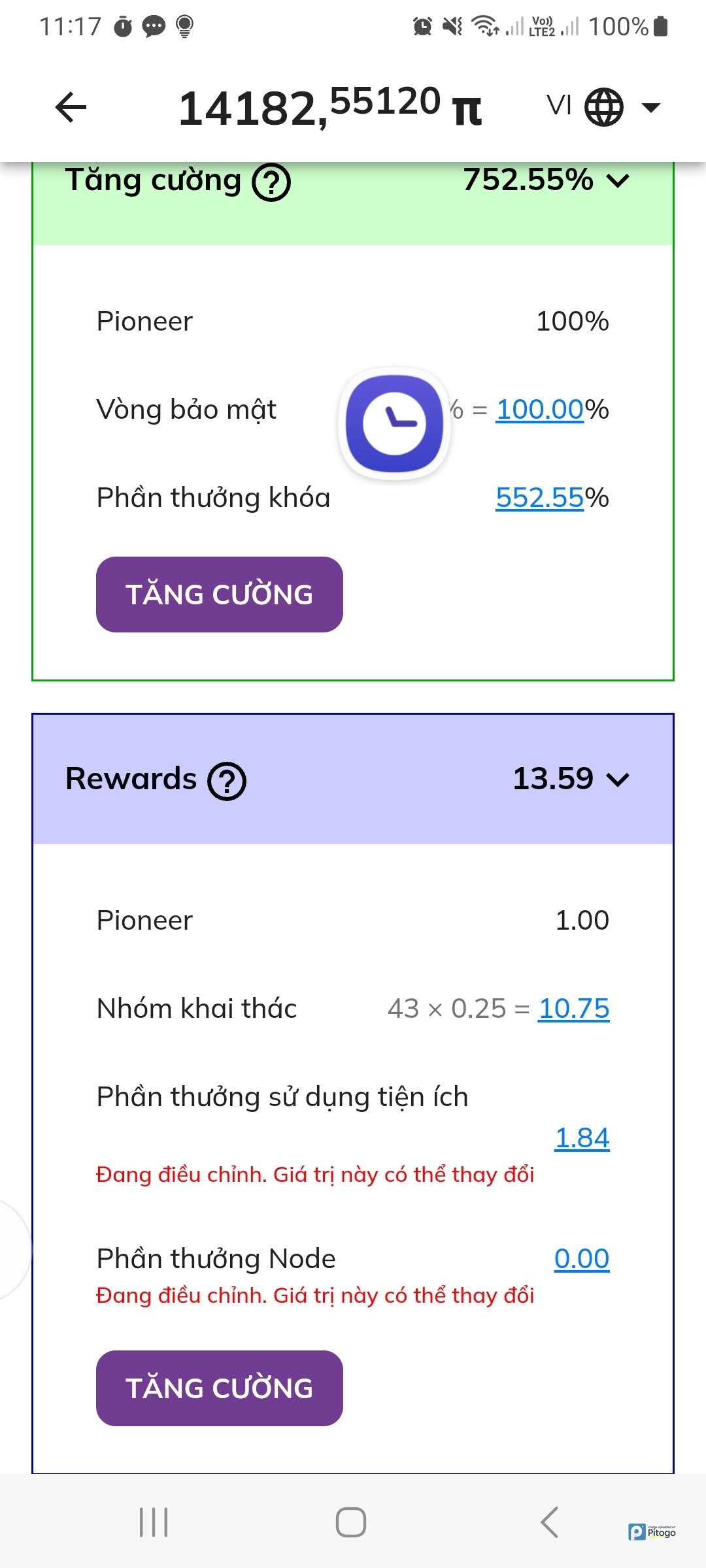This screenshot has height=1568, width=706.
Task: Open the recent apps overview
Action: (154, 1523)
